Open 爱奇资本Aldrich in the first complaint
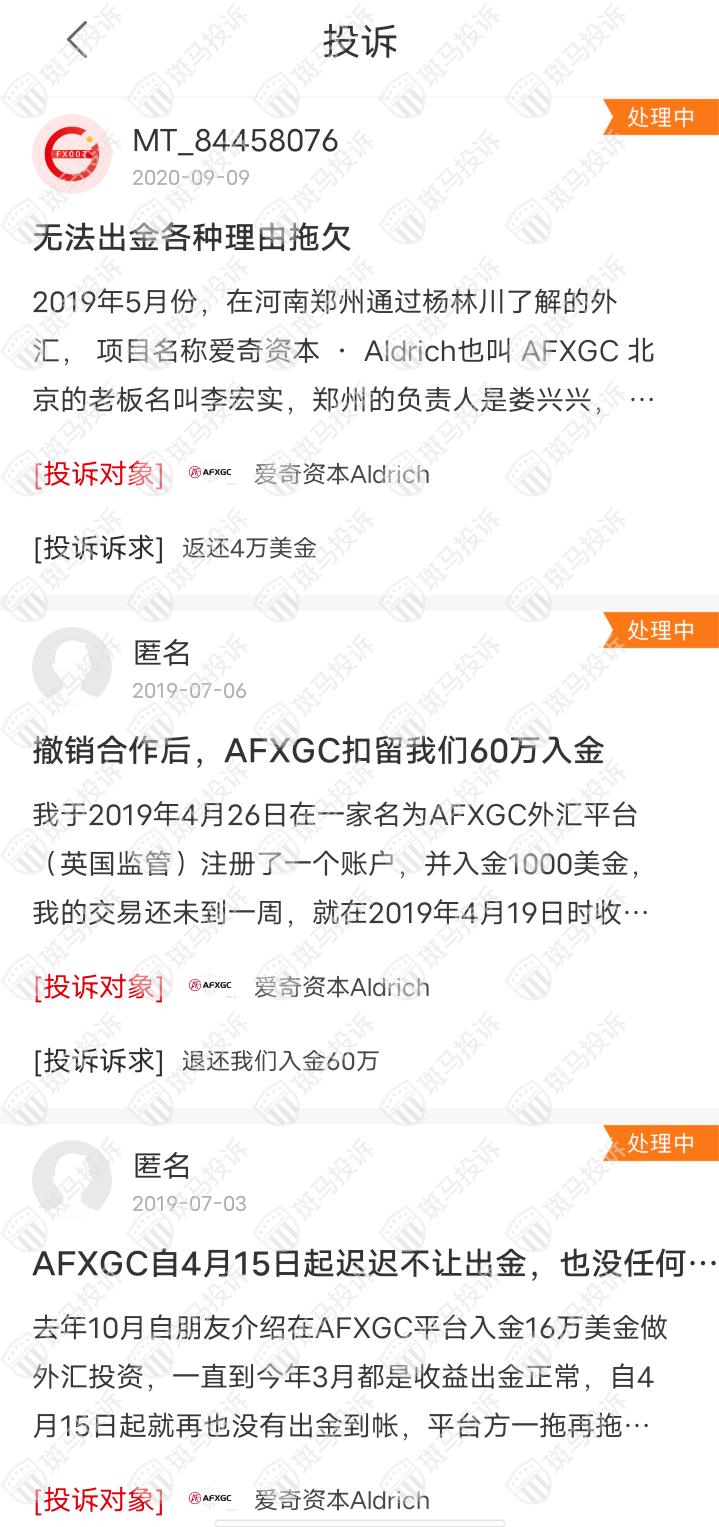719x1527 pixels. tap(340, 474)
